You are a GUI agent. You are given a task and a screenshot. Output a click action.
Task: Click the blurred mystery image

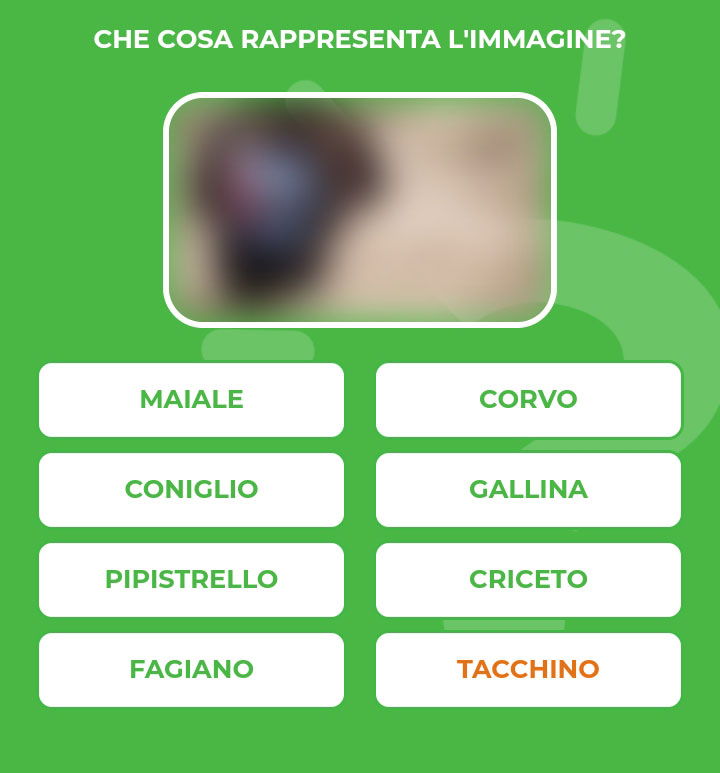pyautogui.click(x=360, y=207)
